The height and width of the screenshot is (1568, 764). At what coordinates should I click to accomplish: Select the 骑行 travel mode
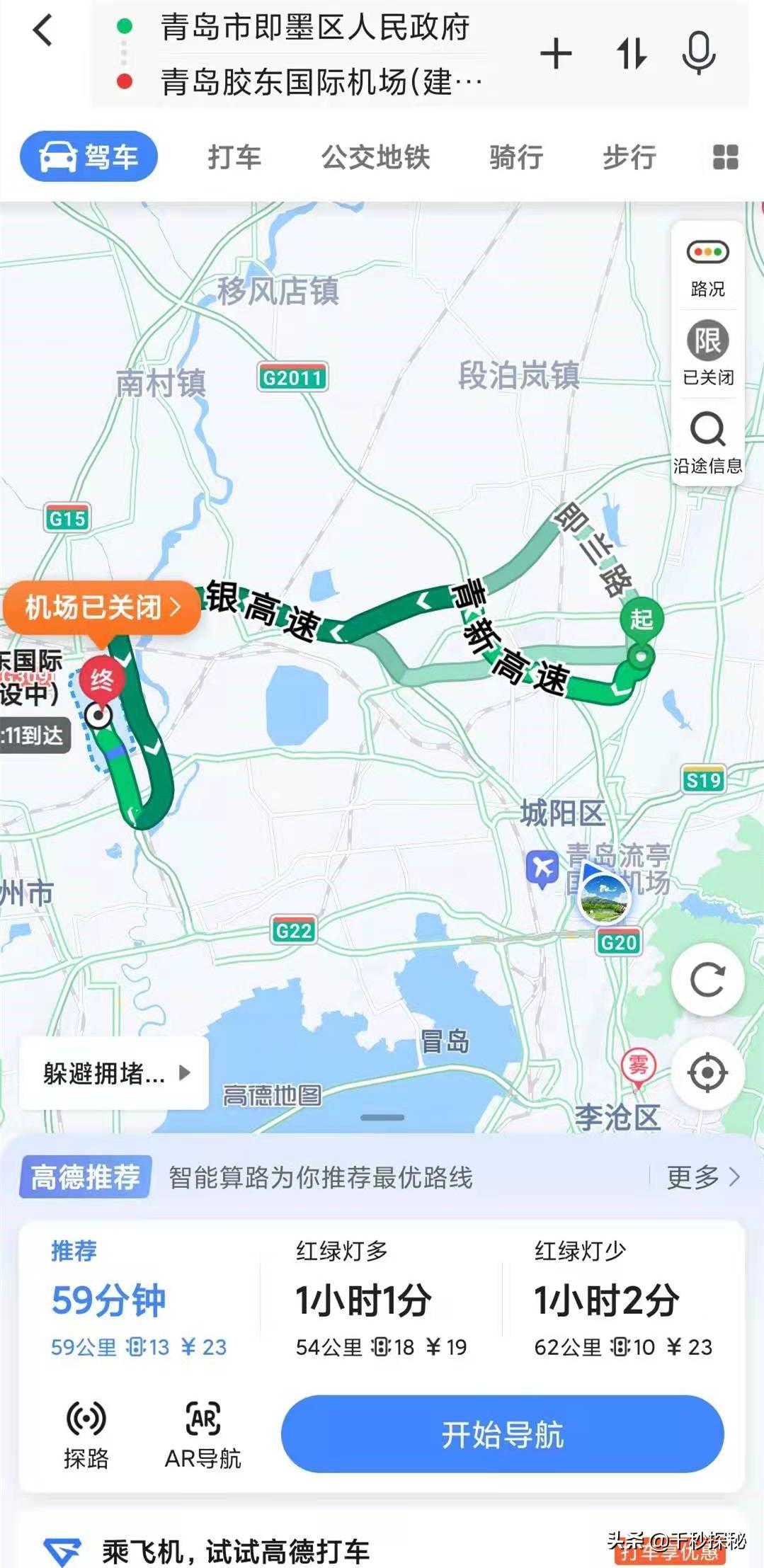click(x=516, y=157)
